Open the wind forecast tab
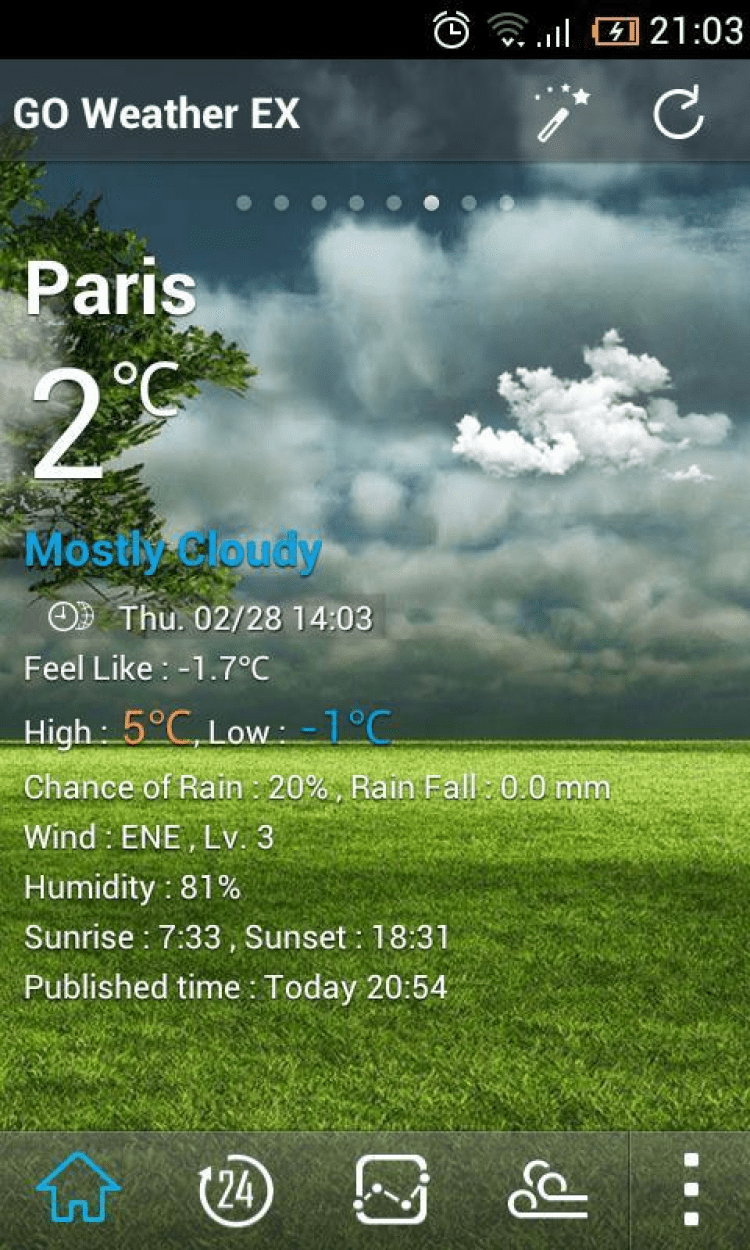This screenshot has height=1250, width=750. (547, 1190)
